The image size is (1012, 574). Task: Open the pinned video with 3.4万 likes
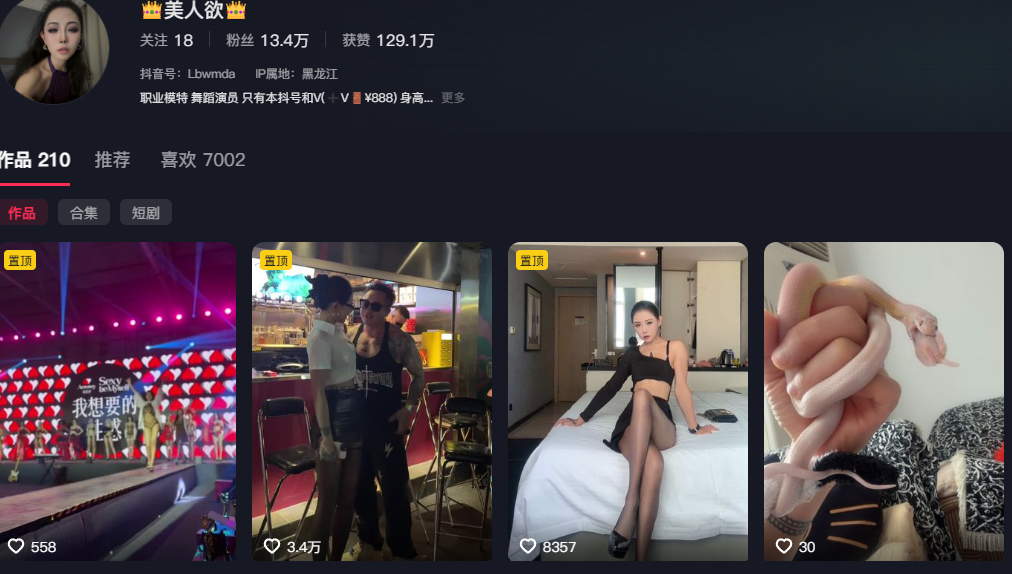click(x=372, y=400)
